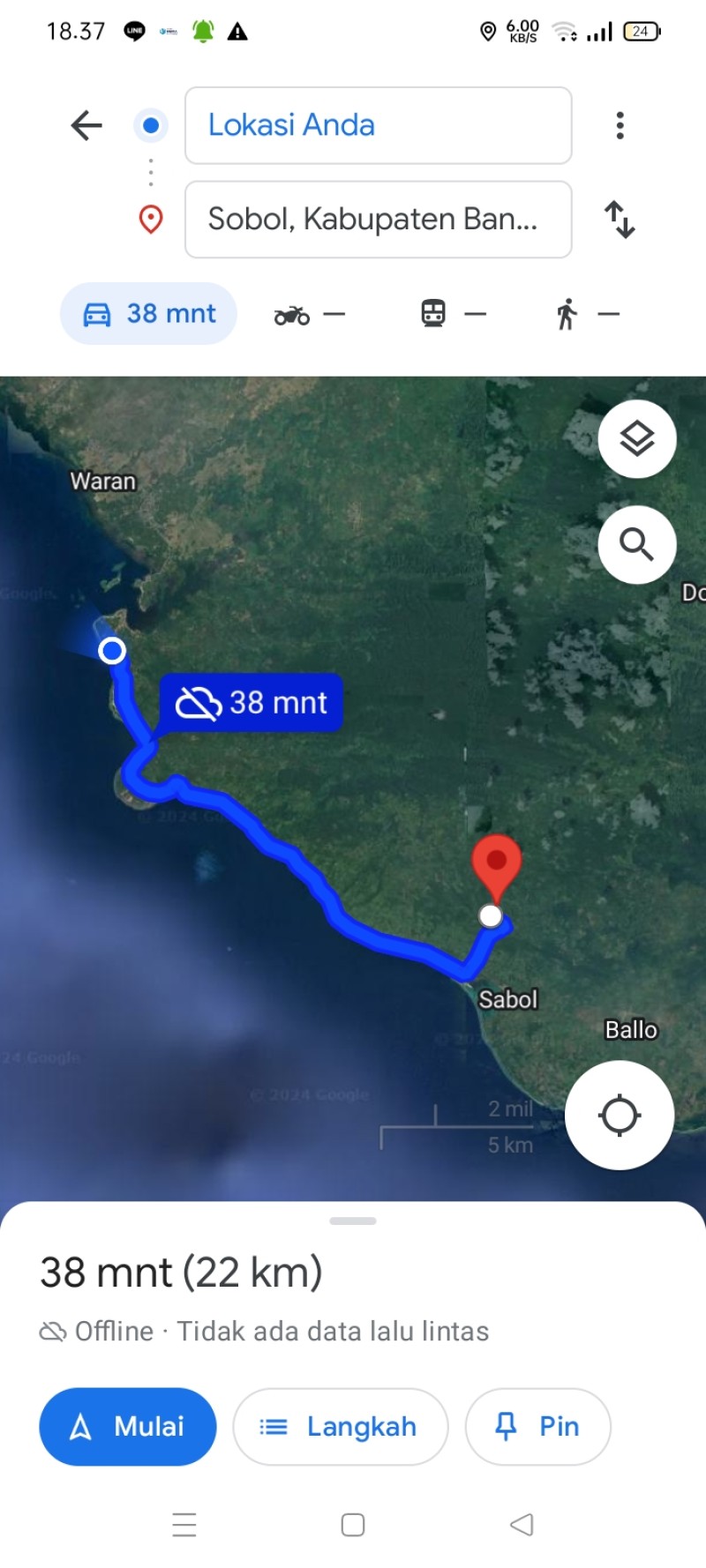Pin this route
The image size is (706, 1568).
(x=538, y=1426)
